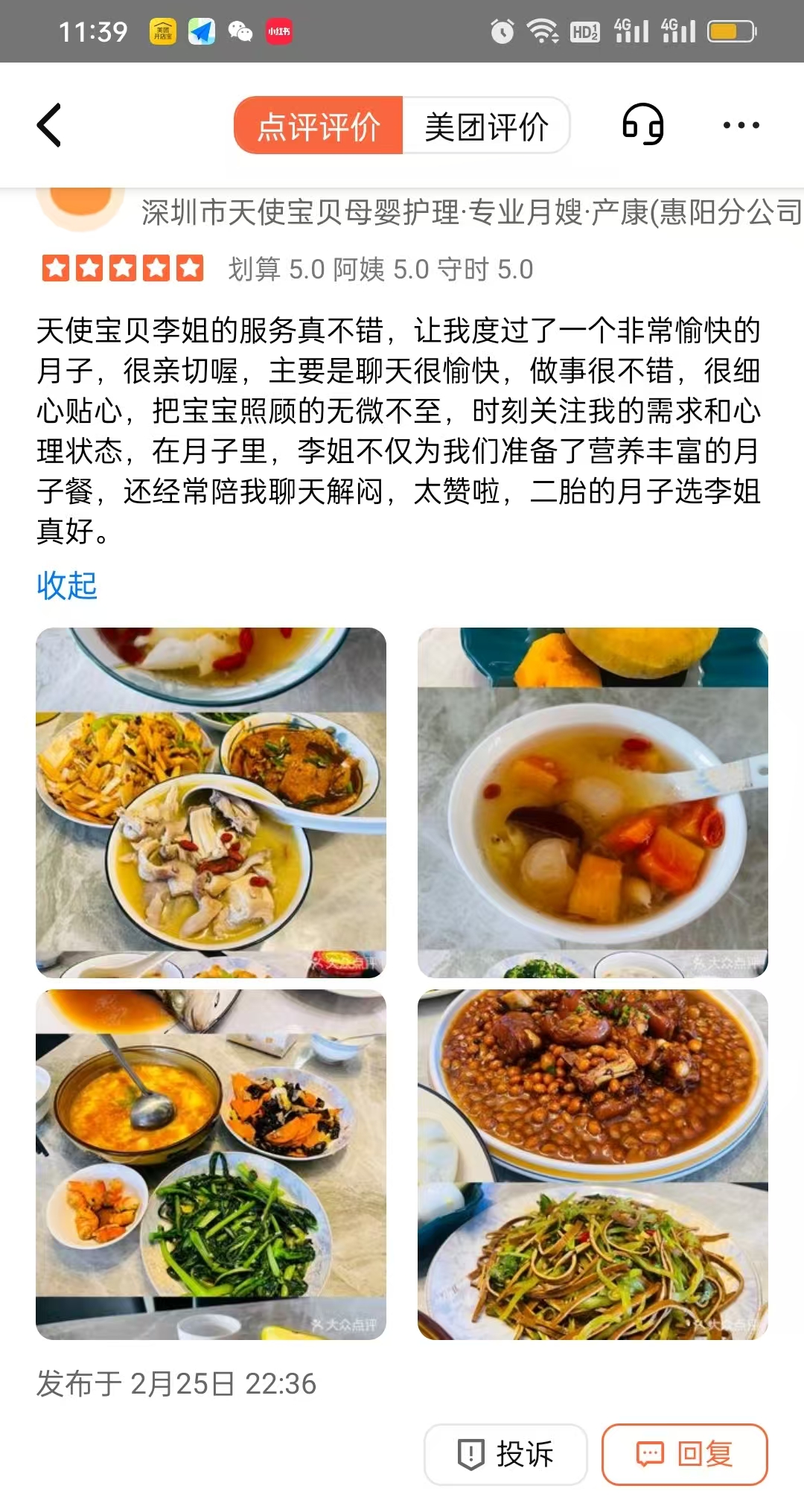The width and height of the screenshot is (804, 1512).
Task: Contact customer service via headset icon
Action: (x=642, y=124)
